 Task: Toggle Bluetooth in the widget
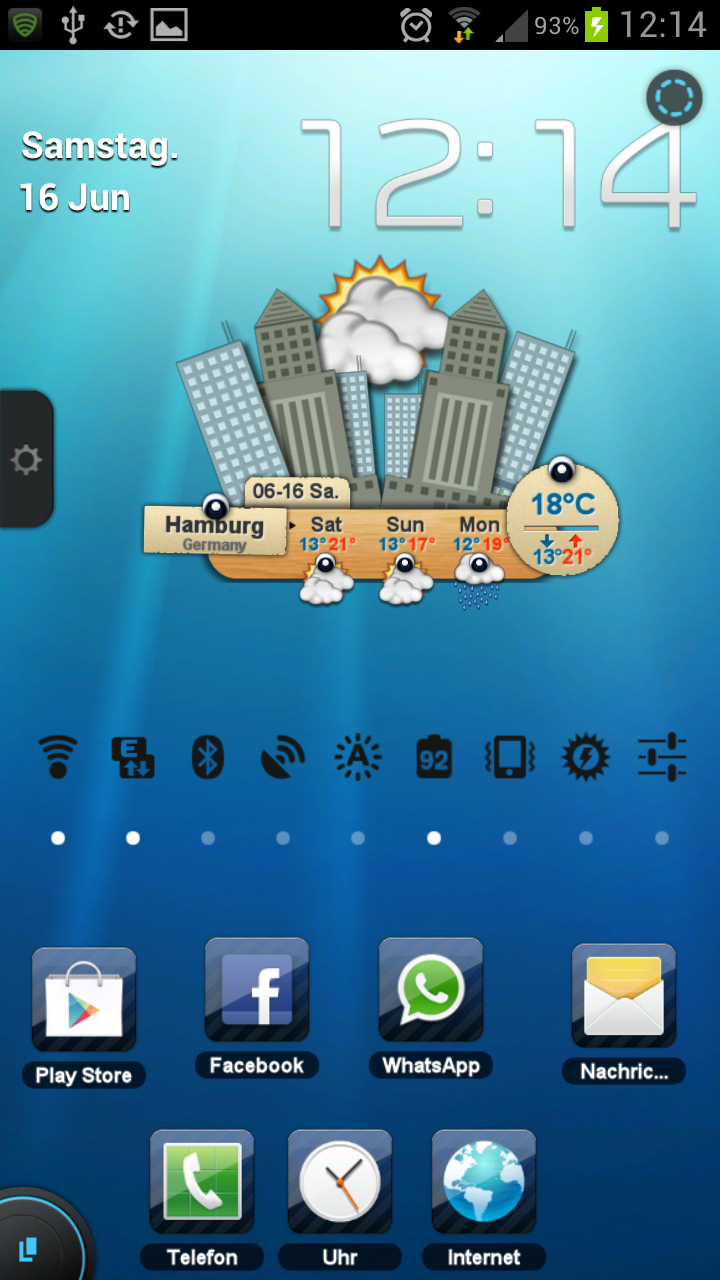[x=208, y=757]
